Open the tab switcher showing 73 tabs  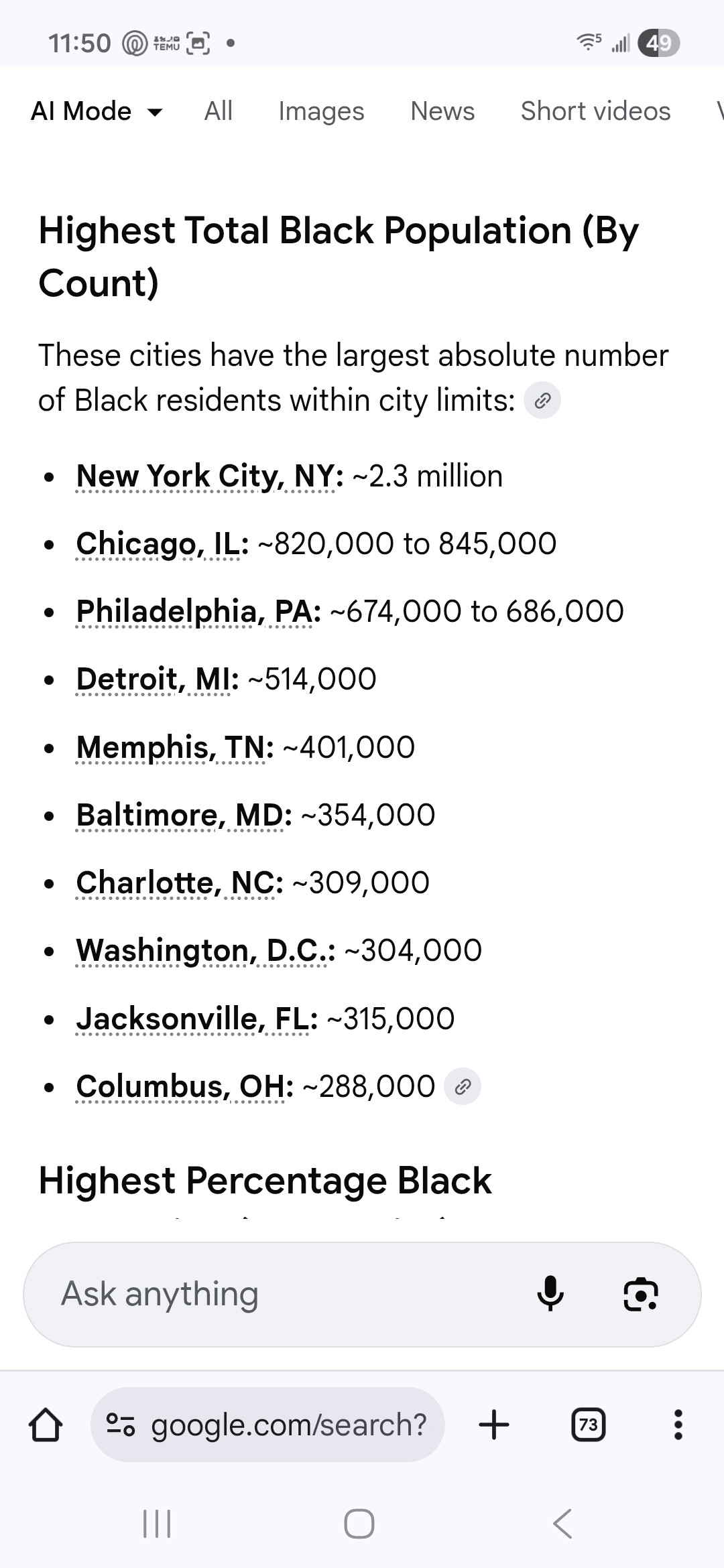[x=588, y=1425]
